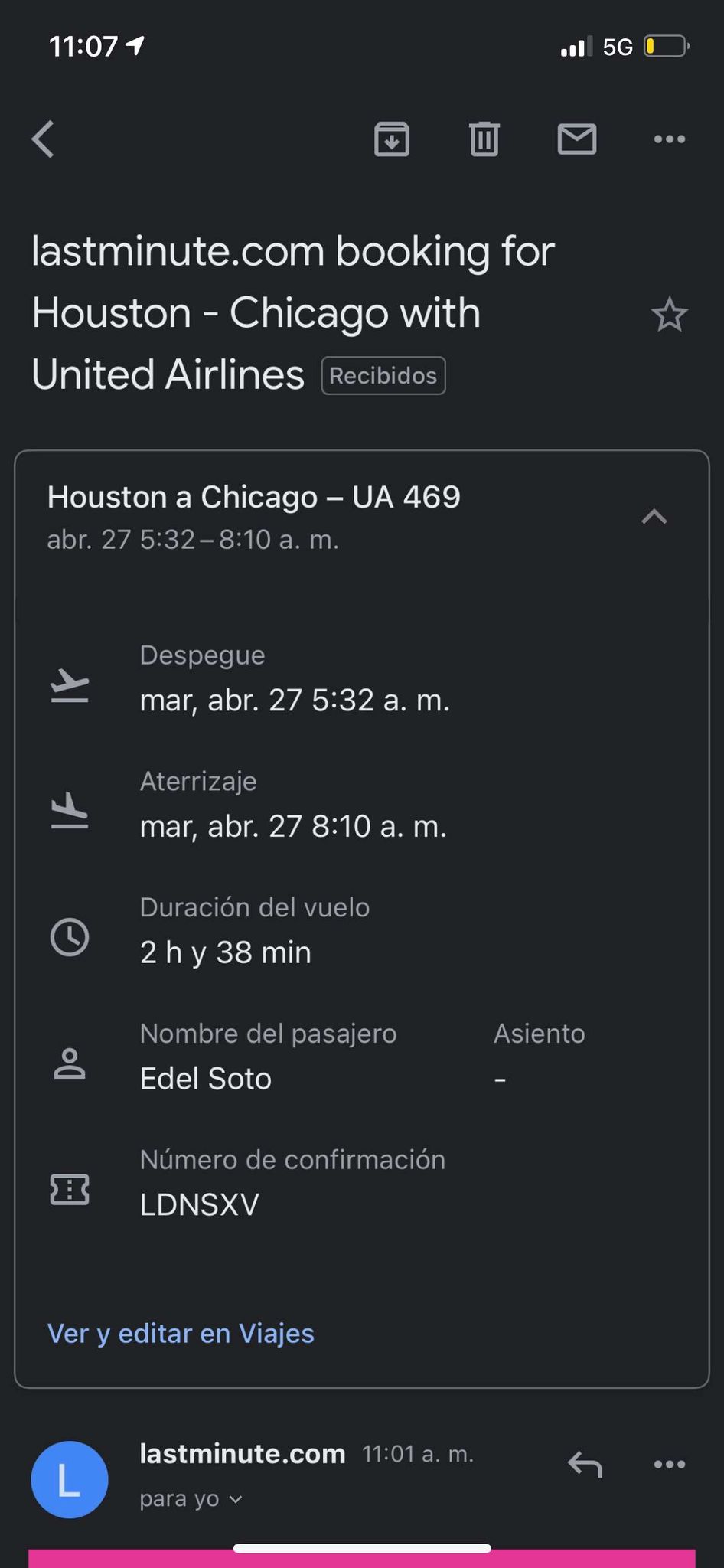The width and height of the screenshot is (724, 1568).
Task: Reply to the lastminute.com message
Action: pos(585,1465)
